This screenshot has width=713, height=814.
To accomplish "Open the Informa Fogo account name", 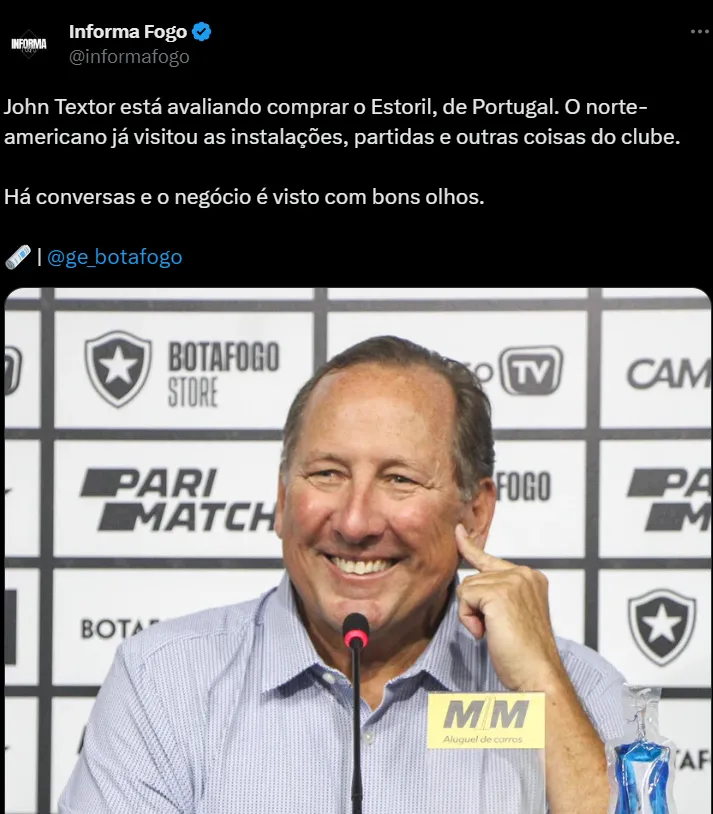I will coord(127,32).
